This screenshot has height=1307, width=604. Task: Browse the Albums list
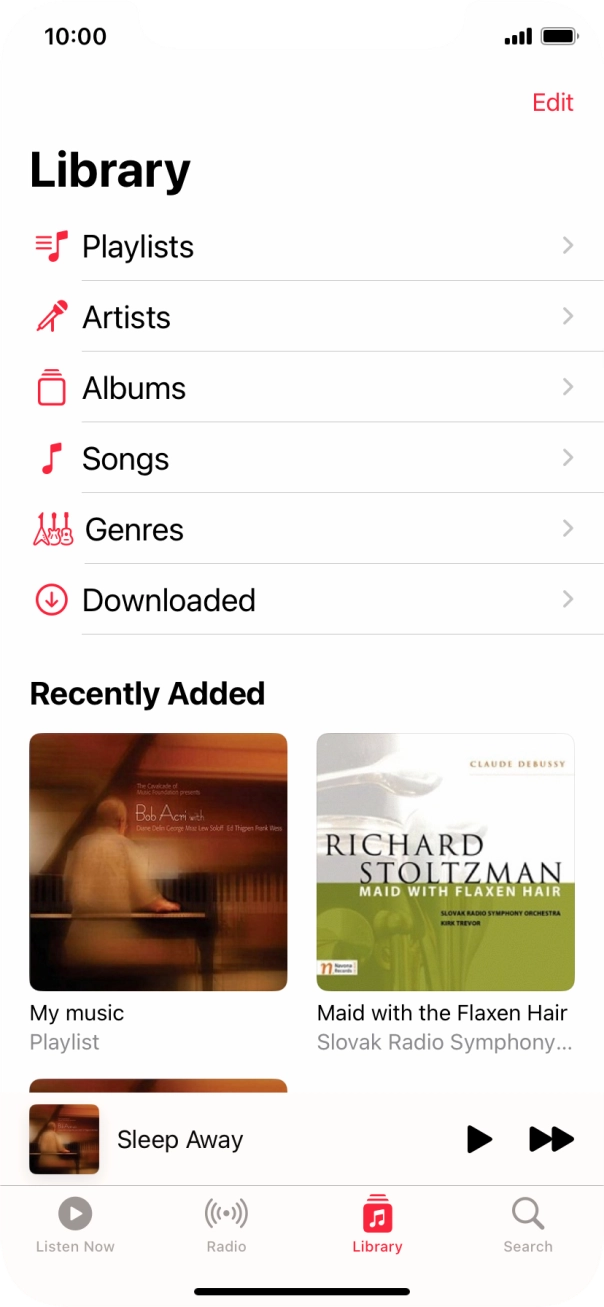point(300,388)
